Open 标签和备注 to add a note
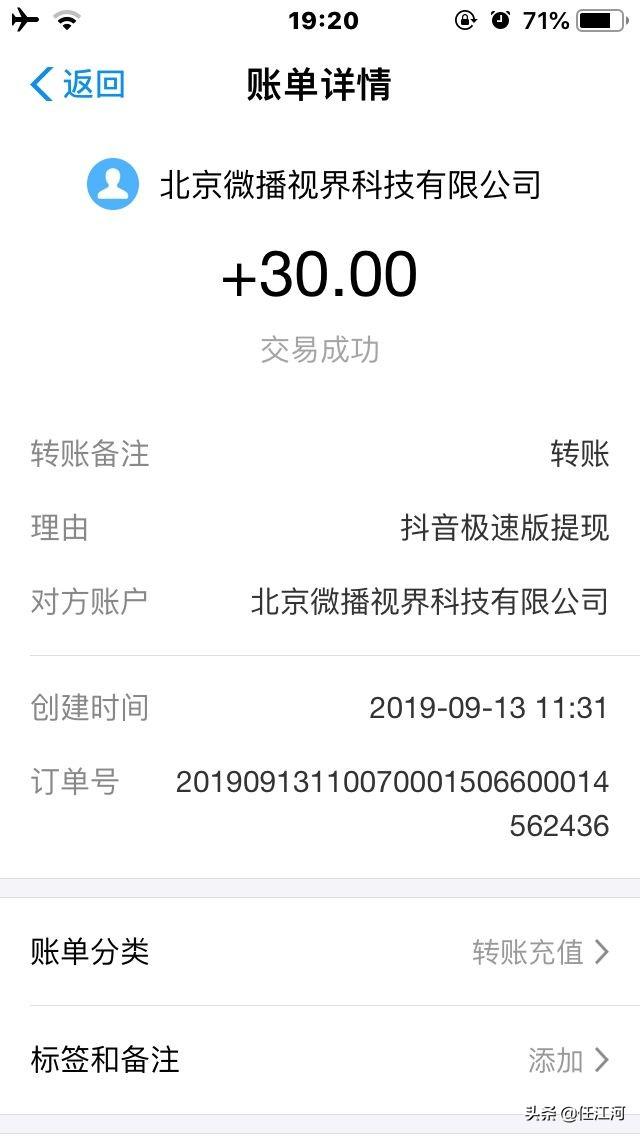640x1136 pixels. [320, 1059]
